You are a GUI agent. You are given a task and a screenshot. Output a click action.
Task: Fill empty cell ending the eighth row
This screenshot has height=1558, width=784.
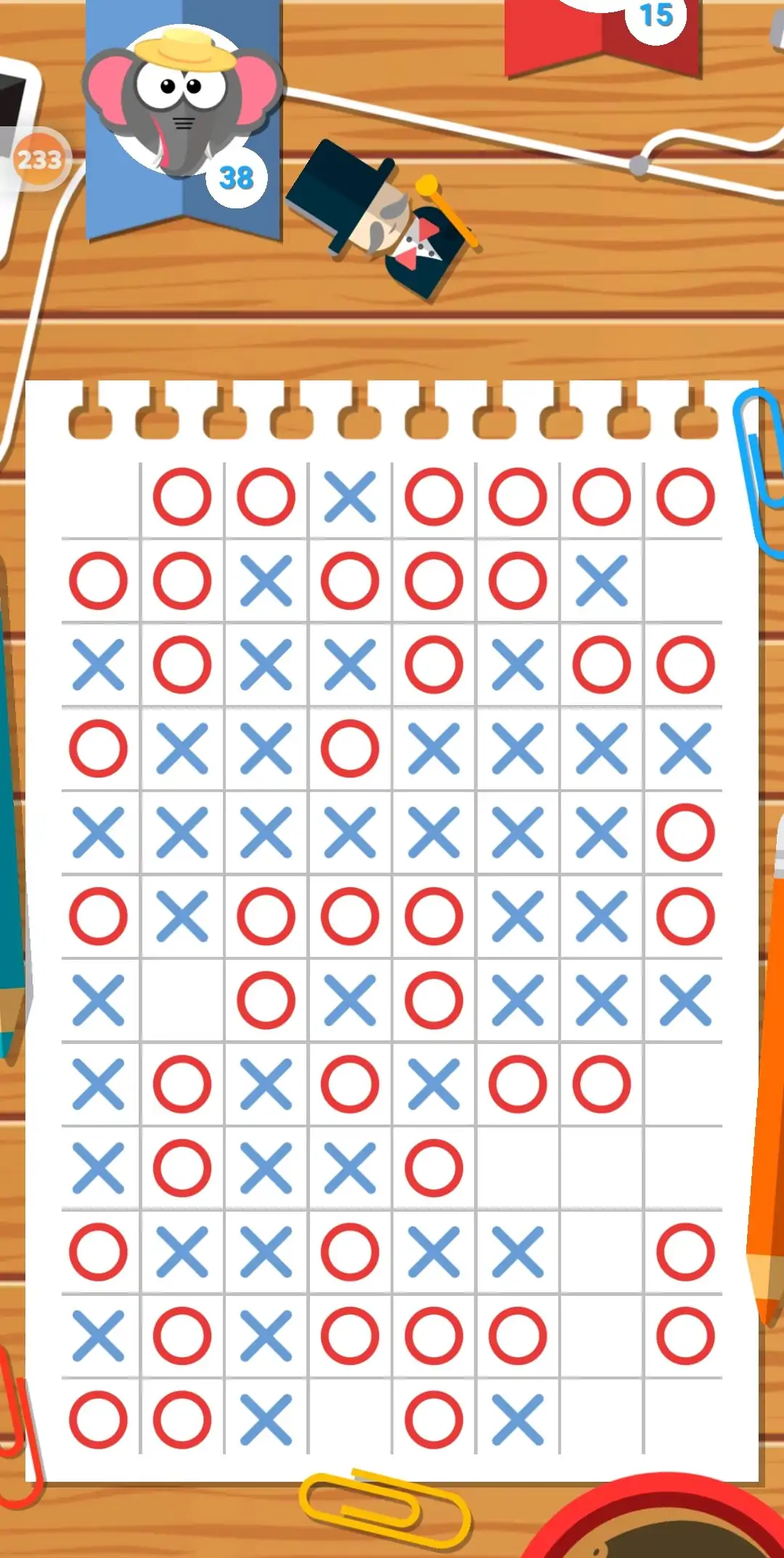(685, 1085)
